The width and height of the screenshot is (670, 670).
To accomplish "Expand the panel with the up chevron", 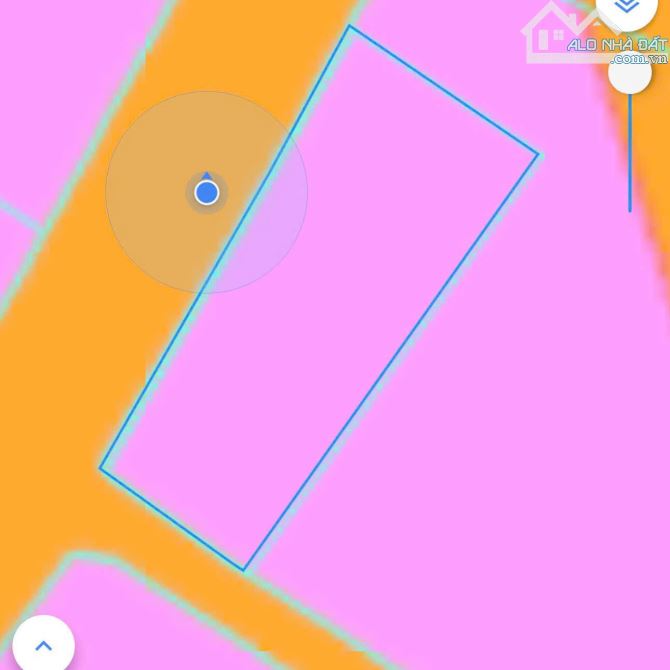I will [43, 645].
